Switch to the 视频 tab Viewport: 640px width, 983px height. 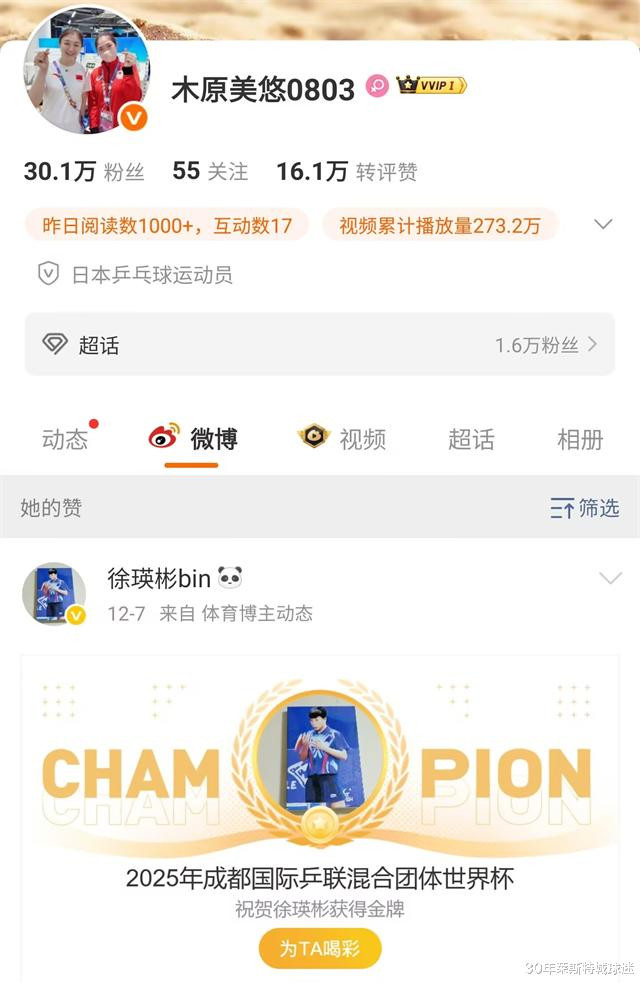342,439
